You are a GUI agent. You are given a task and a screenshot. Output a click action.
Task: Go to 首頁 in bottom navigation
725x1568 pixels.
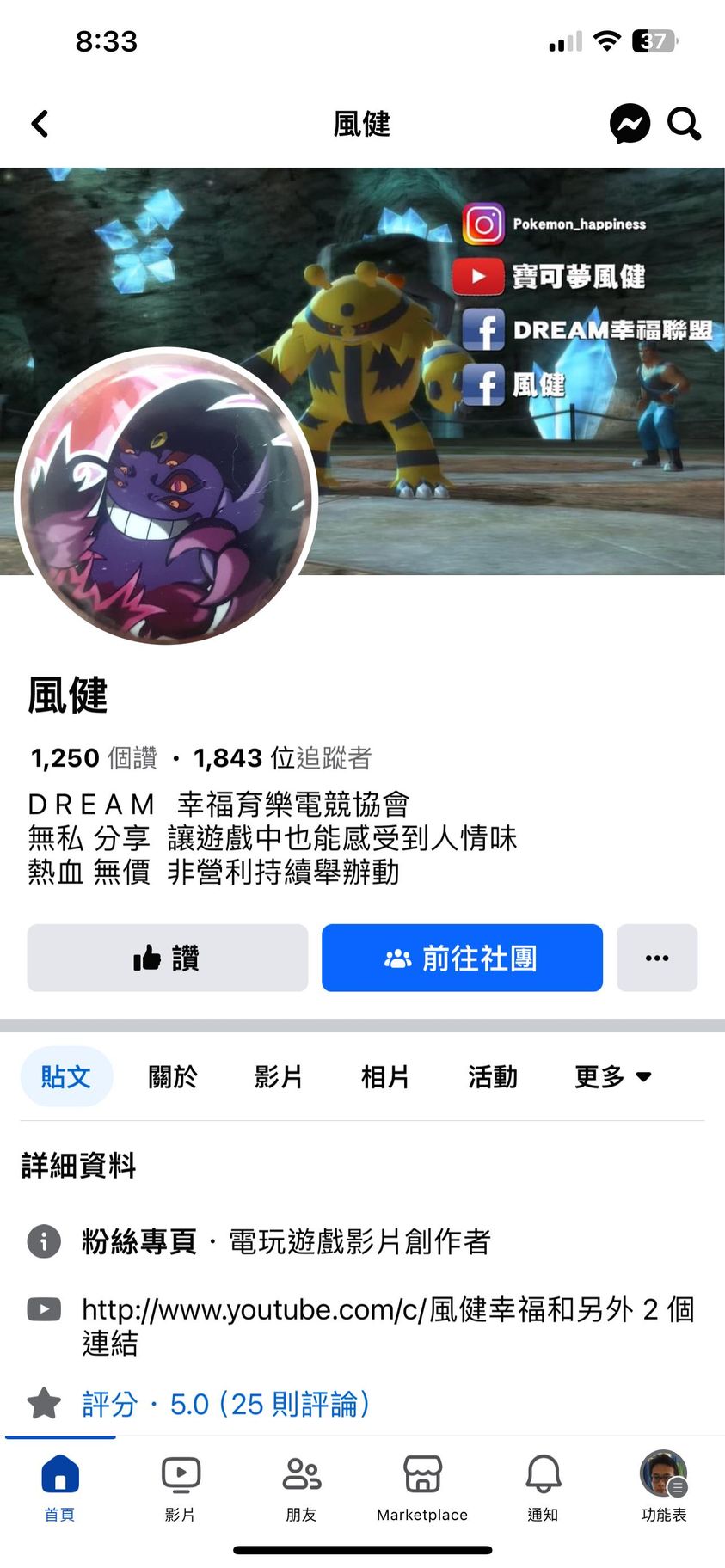tap(60, 1489)
